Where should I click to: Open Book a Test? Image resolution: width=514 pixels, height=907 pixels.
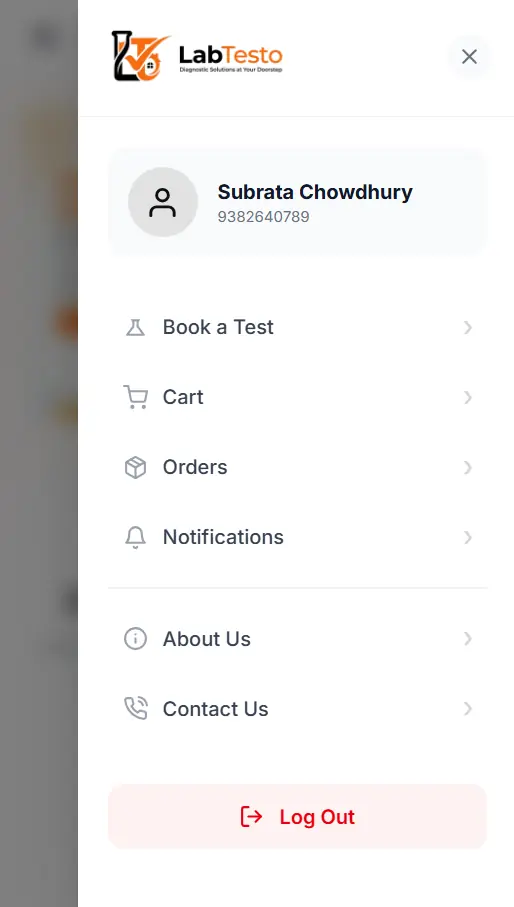297,327
